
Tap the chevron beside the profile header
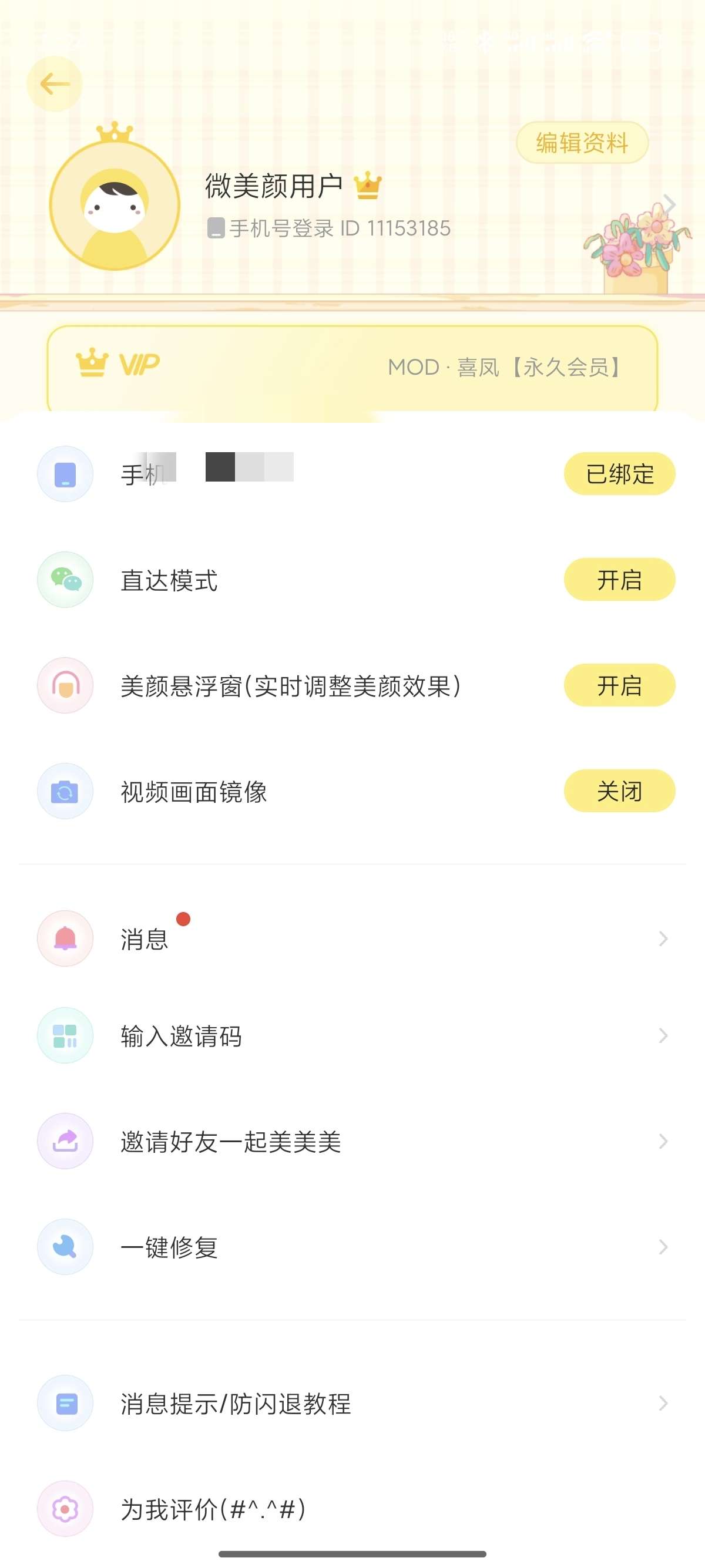[670, 204]
